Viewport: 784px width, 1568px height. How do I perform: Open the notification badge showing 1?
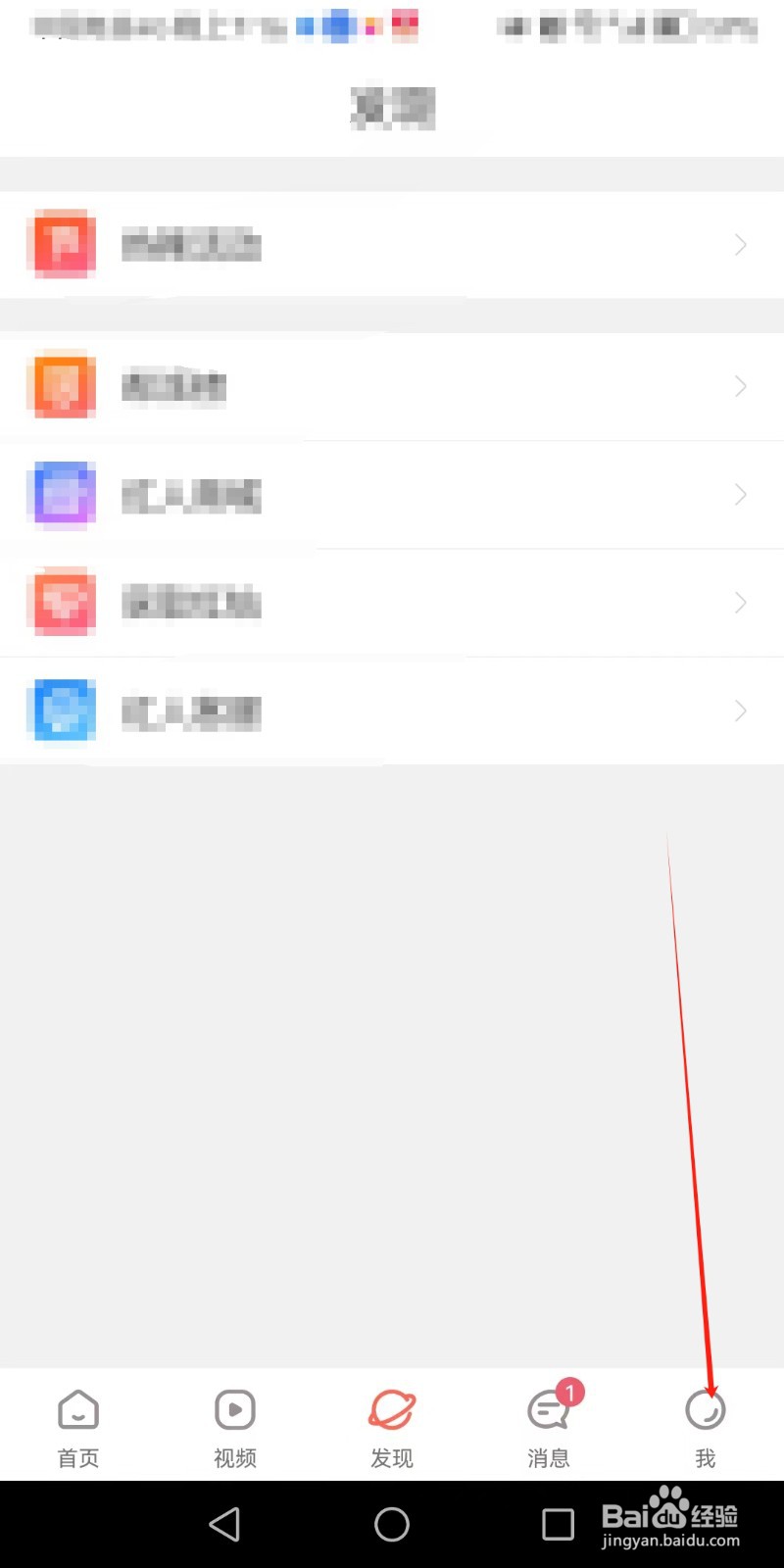569,1391
